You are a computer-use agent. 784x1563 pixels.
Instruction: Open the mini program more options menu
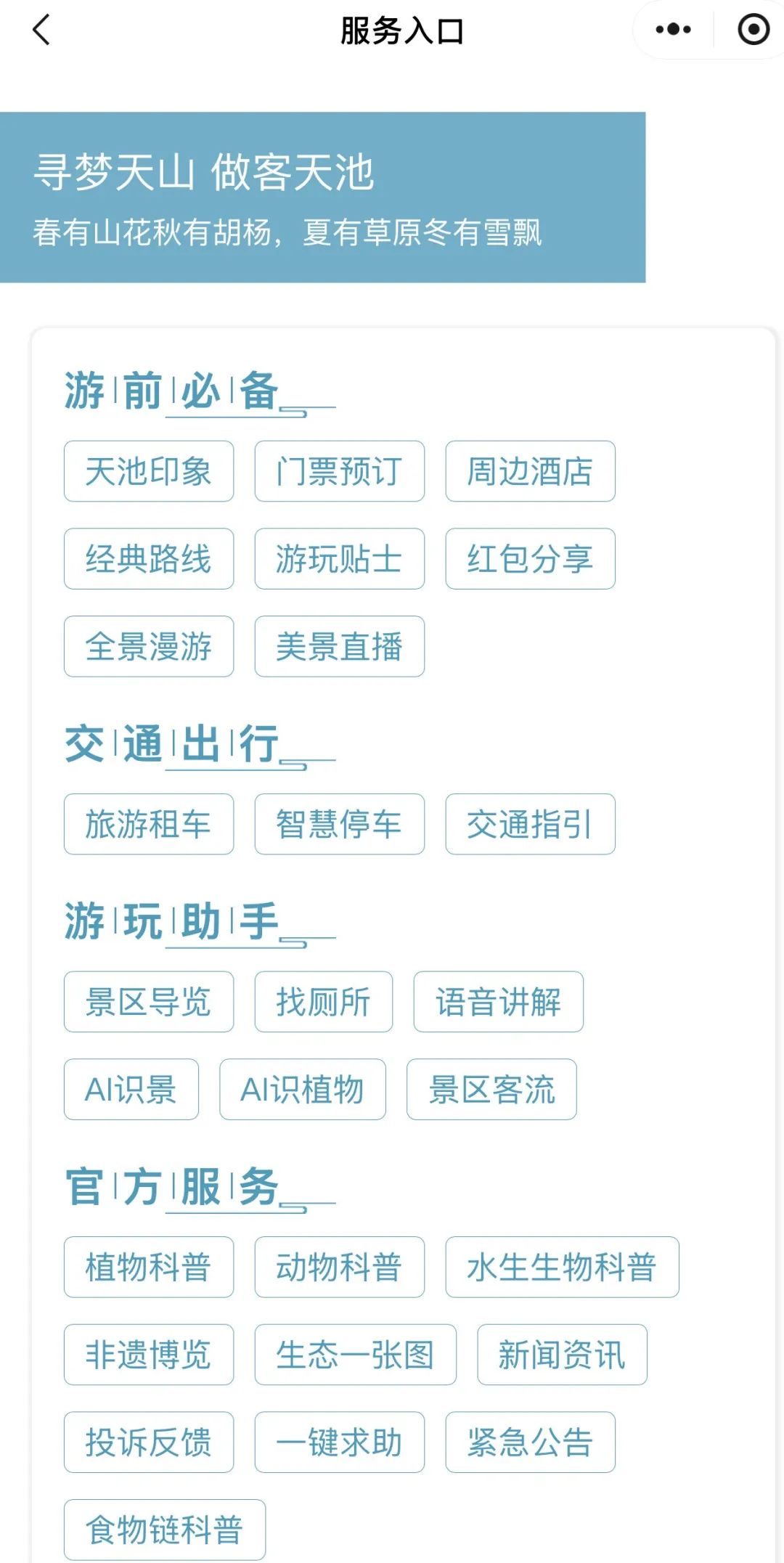pyautogui.click(x=673, y=30)
